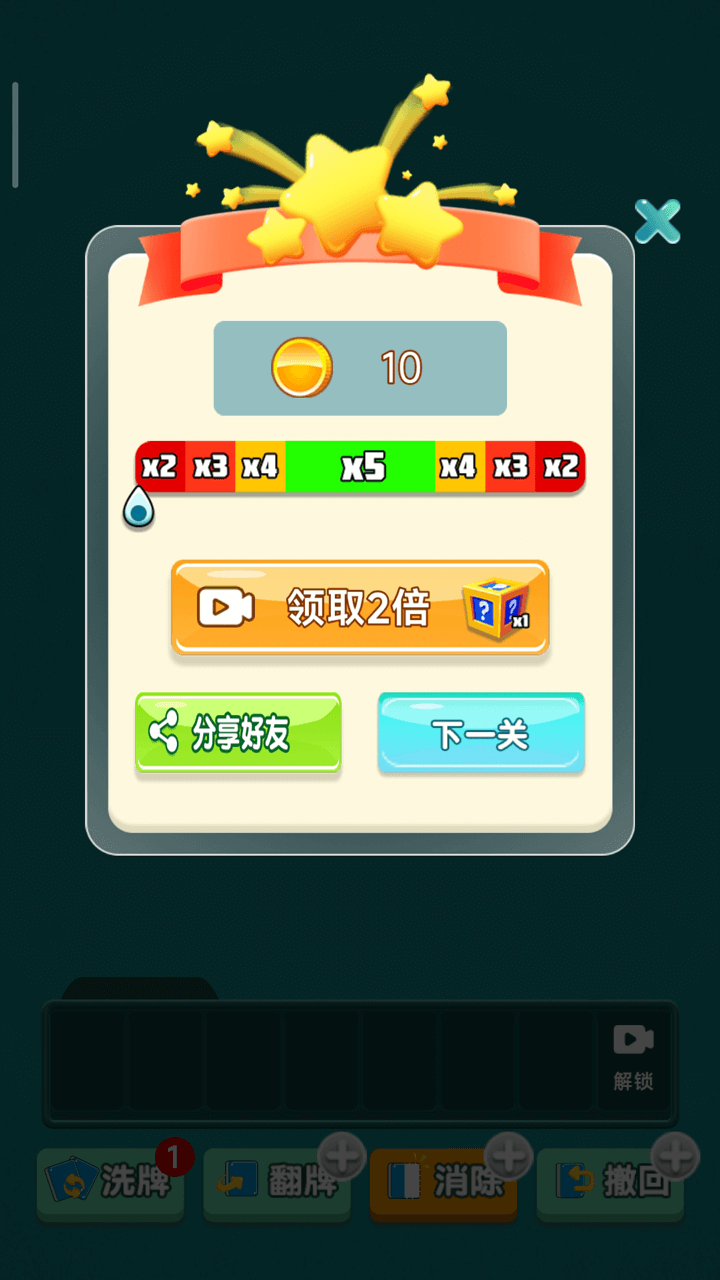Unlock extra slot via 解锁 video
This screenshot has width=720, height=1280.
coord(633,1057)
